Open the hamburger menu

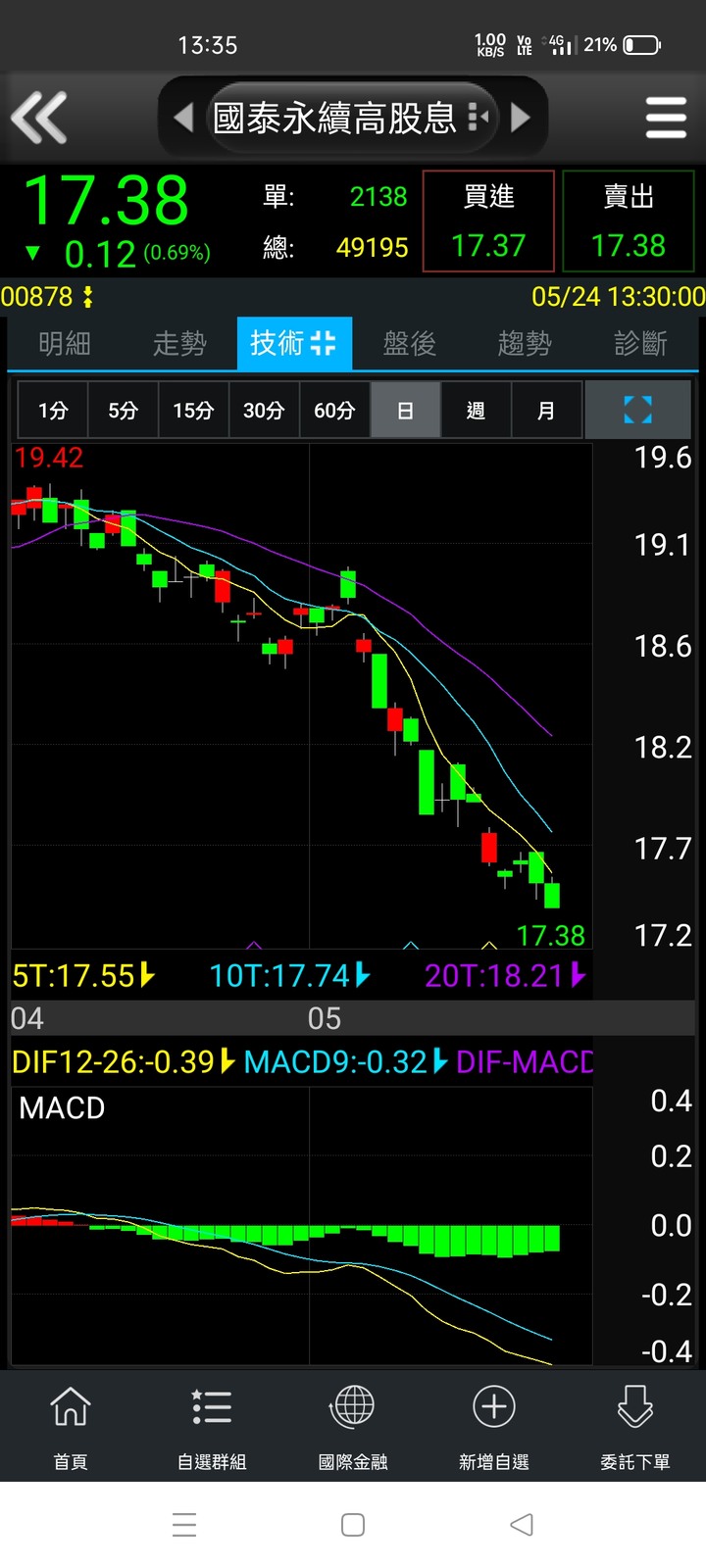pos(666,119)
